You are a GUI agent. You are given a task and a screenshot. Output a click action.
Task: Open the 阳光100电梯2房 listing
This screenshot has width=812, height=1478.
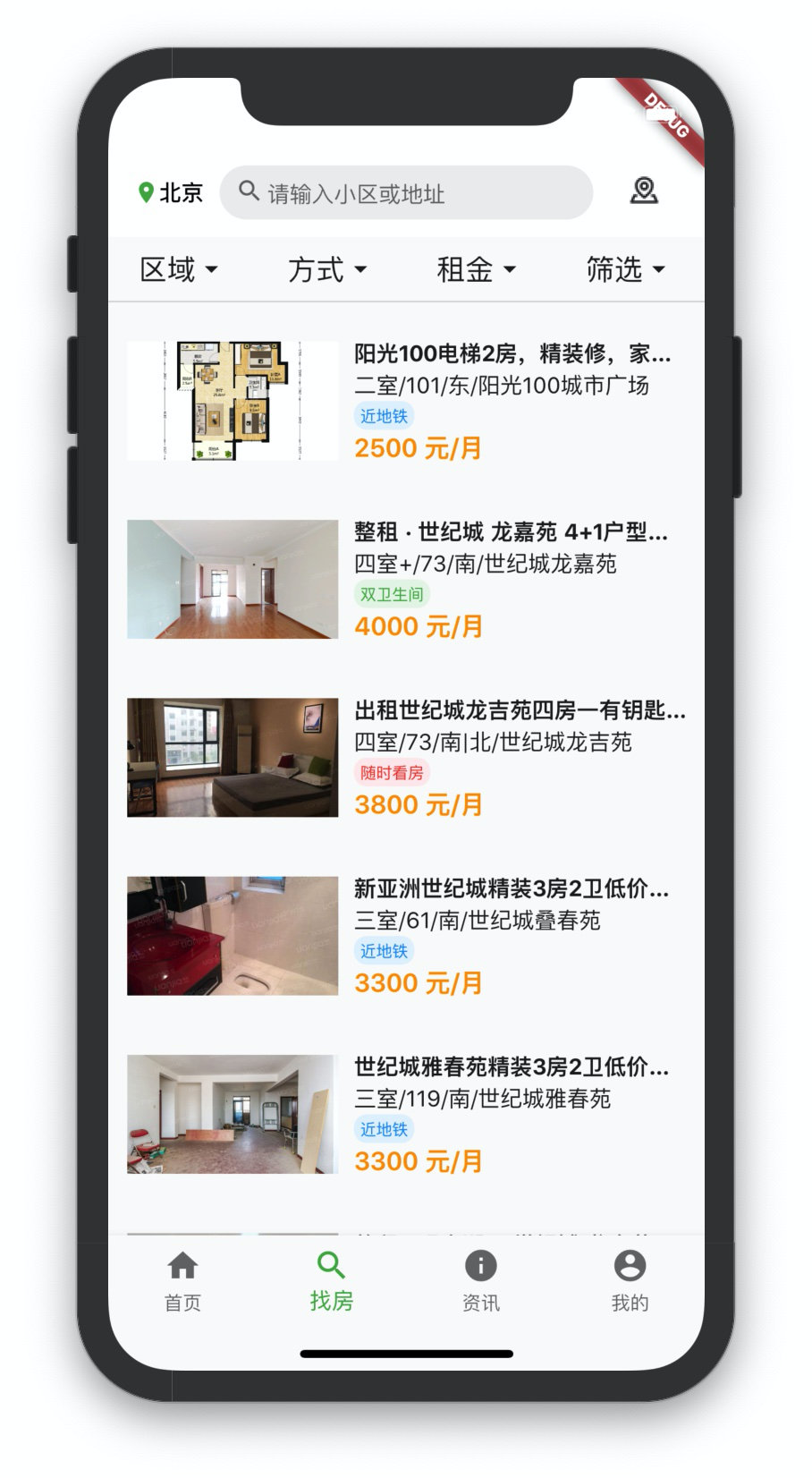(406, 401)
